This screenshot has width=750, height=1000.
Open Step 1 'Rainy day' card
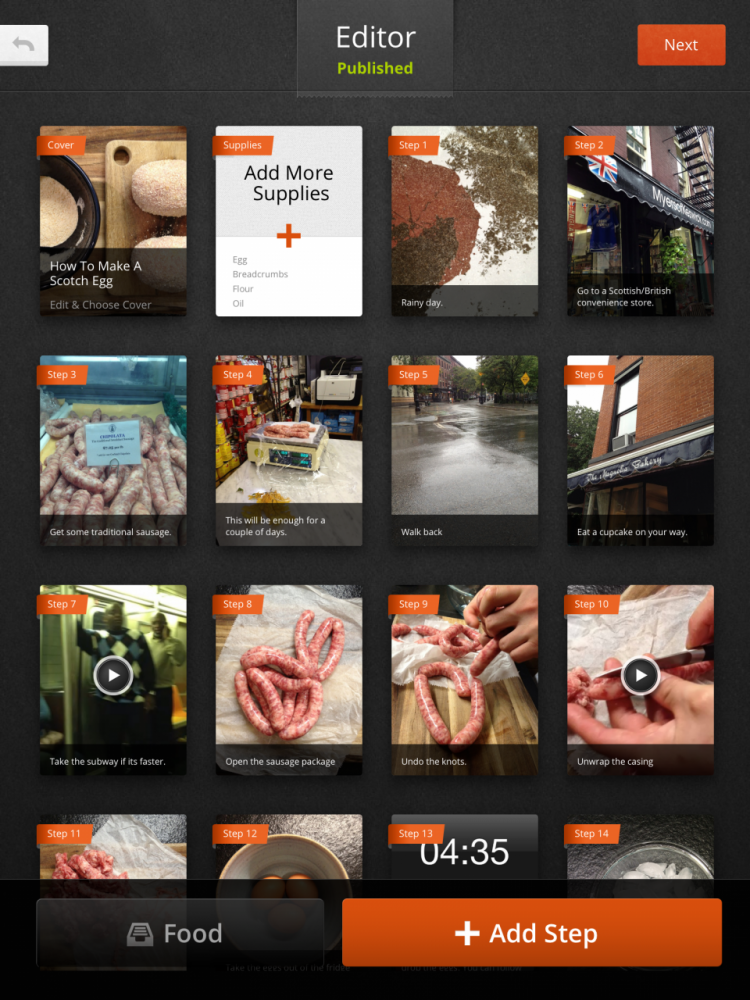(x=464, y=221)
